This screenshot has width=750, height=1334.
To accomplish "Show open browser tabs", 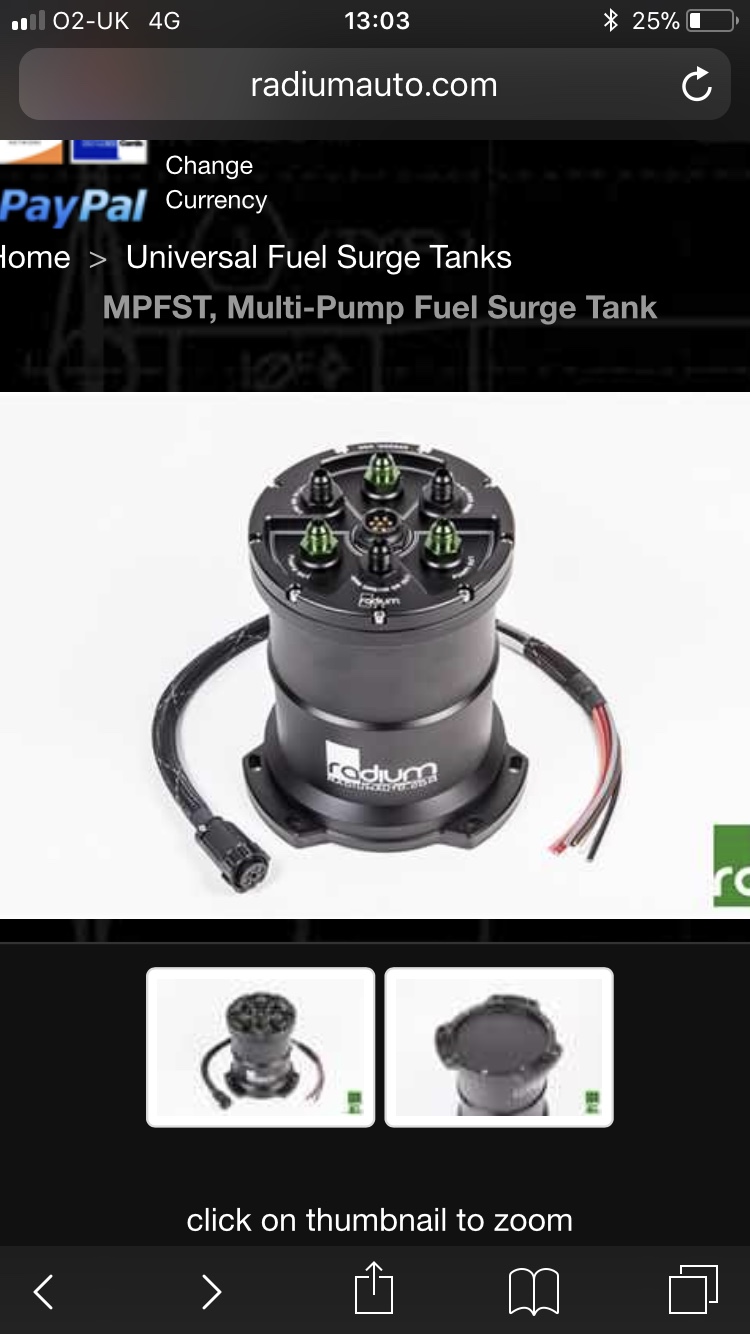I will 692,1290.
